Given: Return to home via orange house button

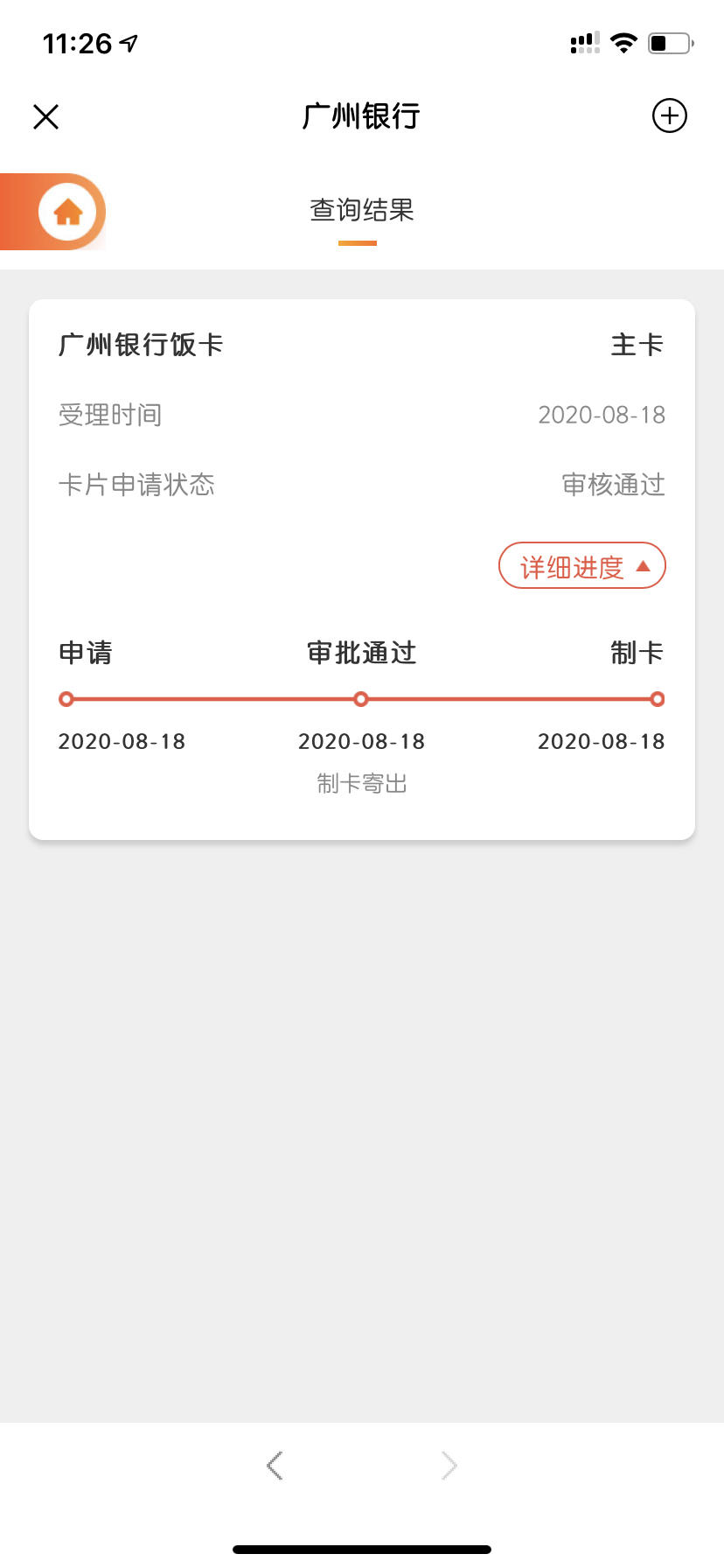Looking at the screenshot, I should click(68, 212).
